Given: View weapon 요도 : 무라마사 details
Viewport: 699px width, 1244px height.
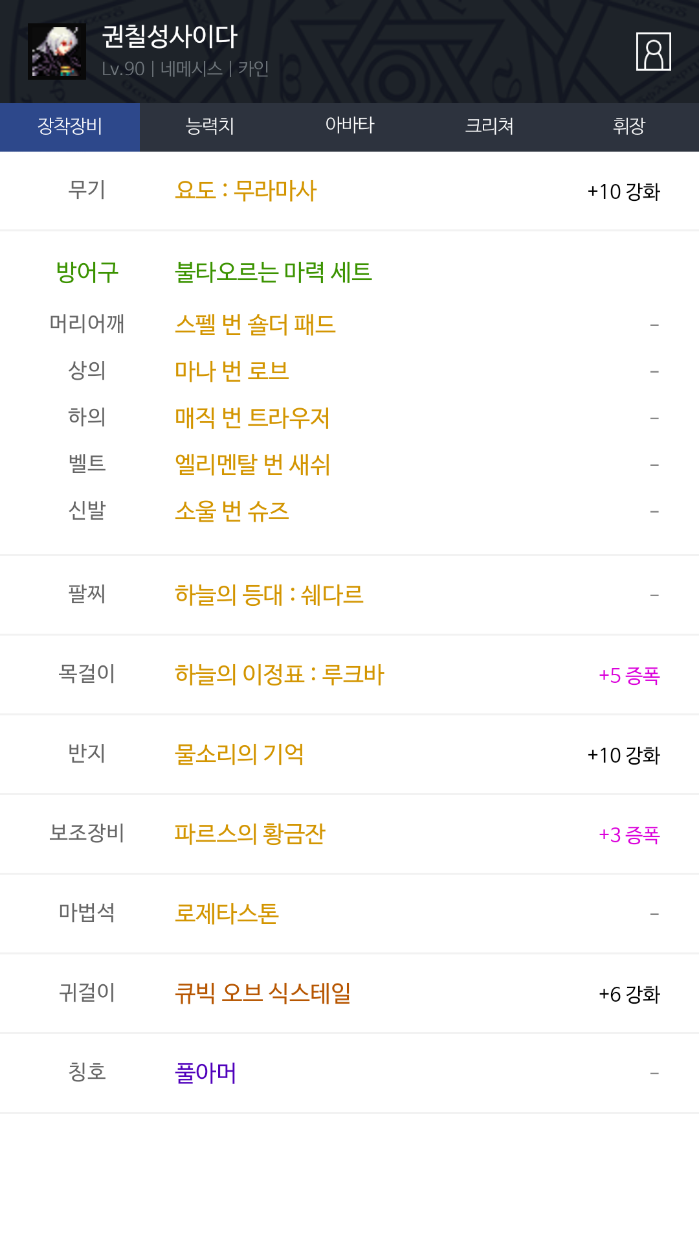Looking at the screenshot, I should pyautogui.click(x=245, y=190).
